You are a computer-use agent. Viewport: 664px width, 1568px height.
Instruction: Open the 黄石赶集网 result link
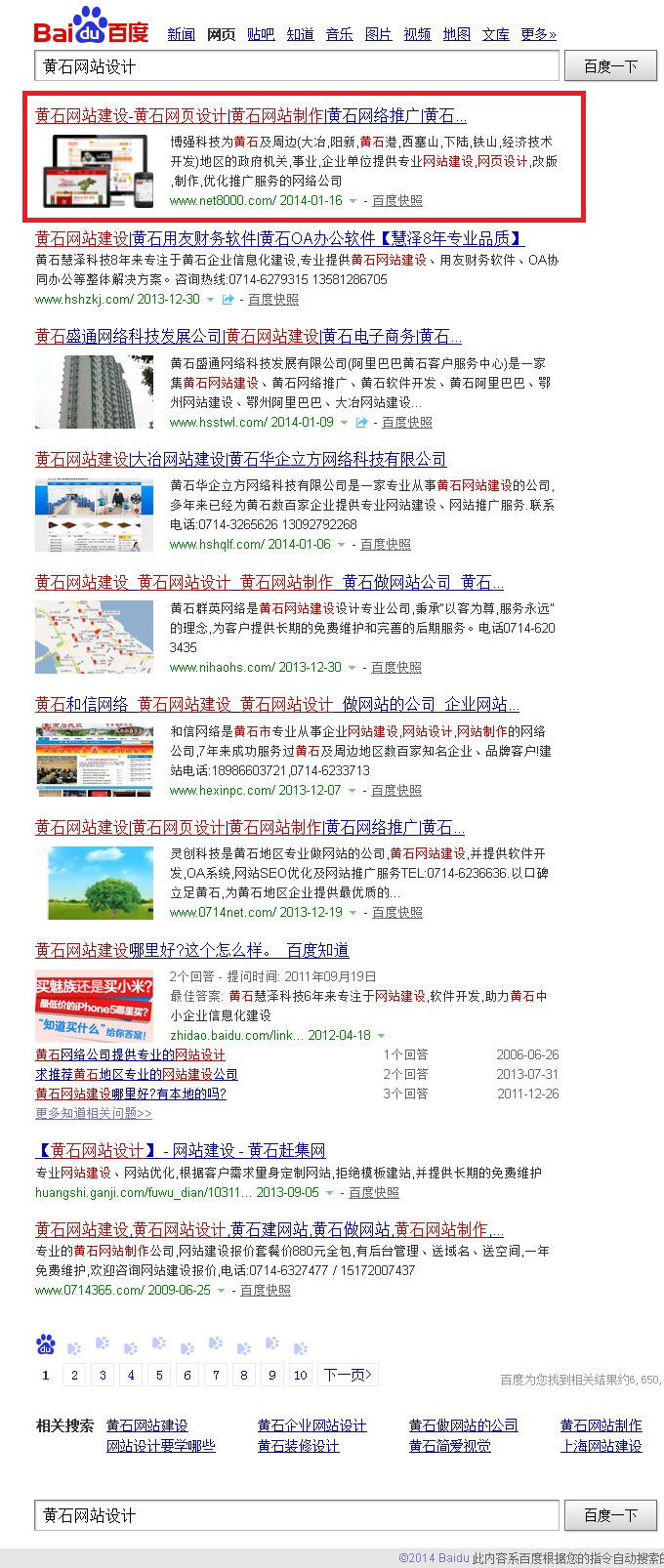click(x=180, y=1150)
